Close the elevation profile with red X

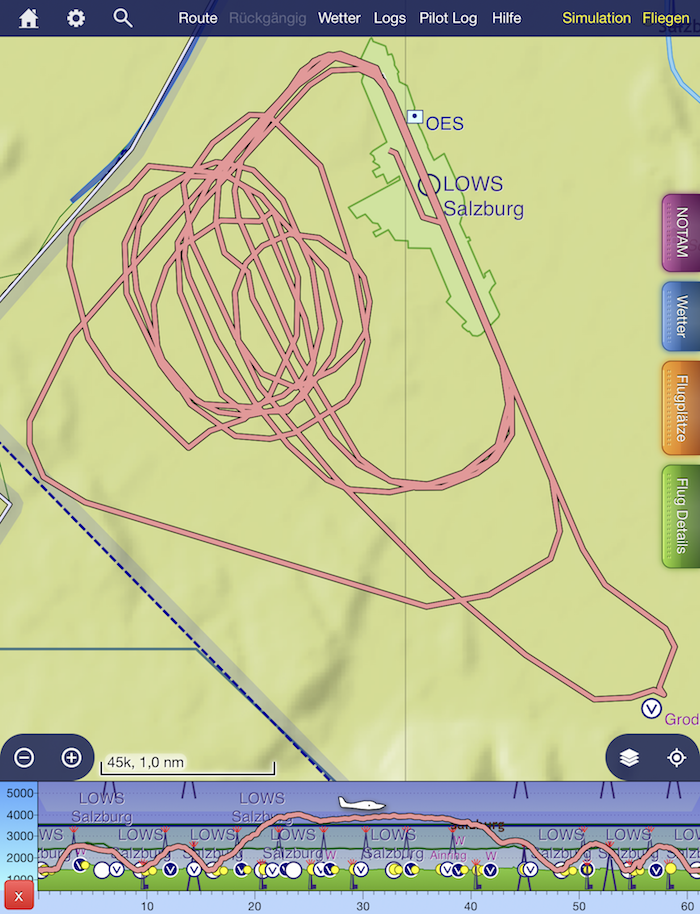click(x=18, y=896)
